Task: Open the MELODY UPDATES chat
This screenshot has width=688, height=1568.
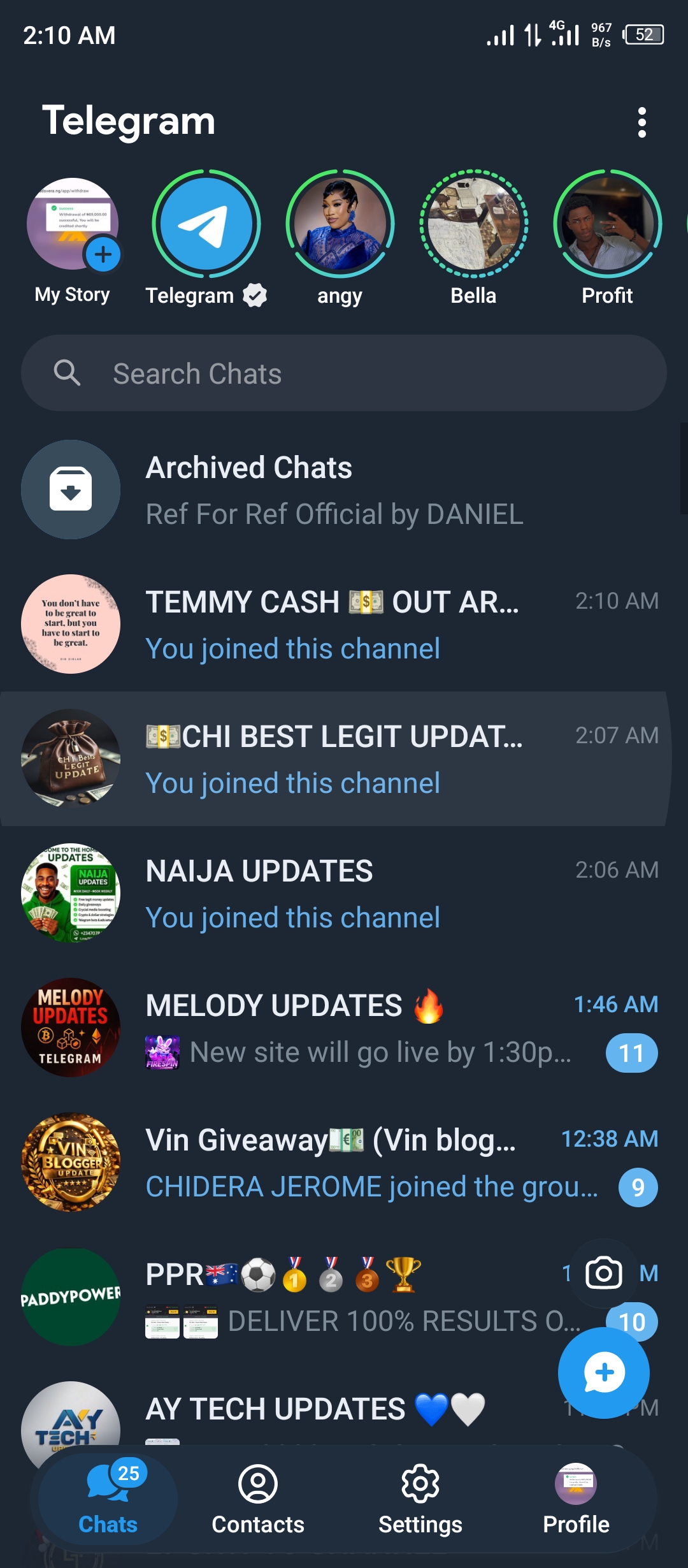Action: tap(344, 1028)
